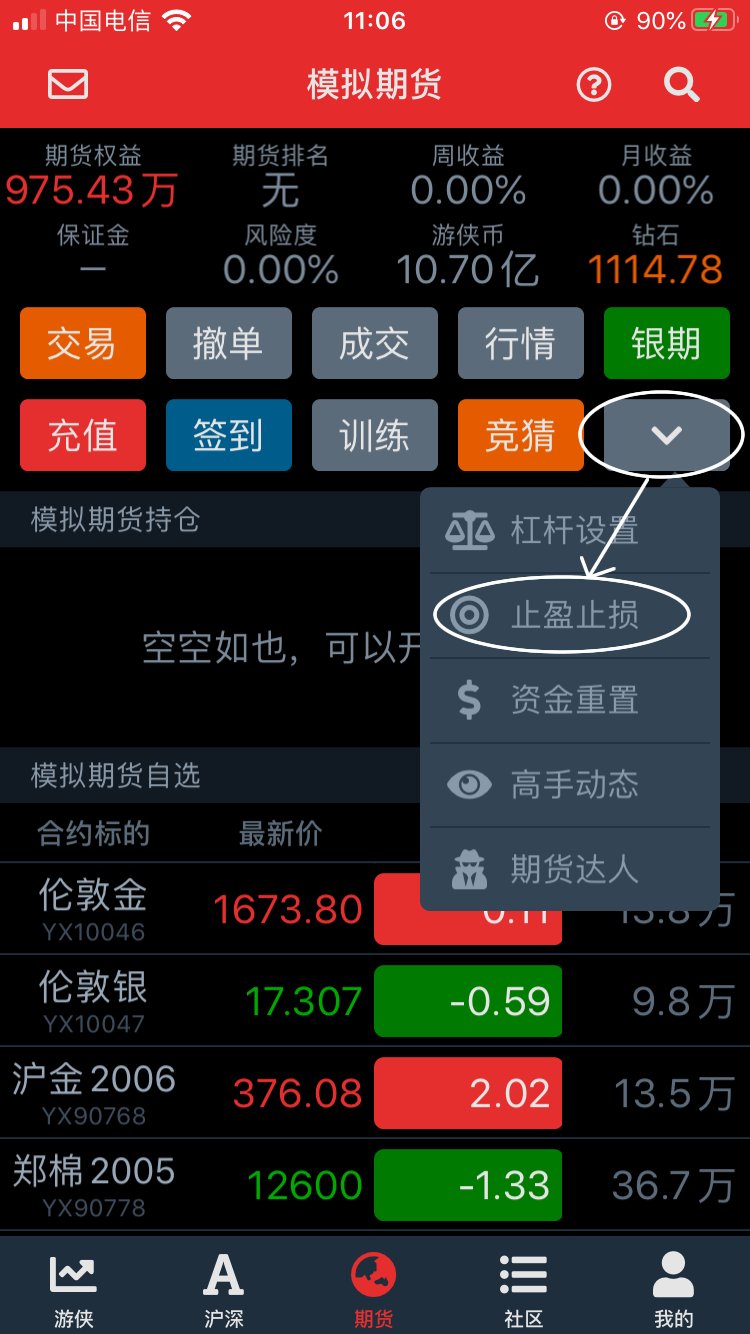750x1334 pixels.
Task: Open the 行情 market quotes button
Action: click(x=521, y=343)
